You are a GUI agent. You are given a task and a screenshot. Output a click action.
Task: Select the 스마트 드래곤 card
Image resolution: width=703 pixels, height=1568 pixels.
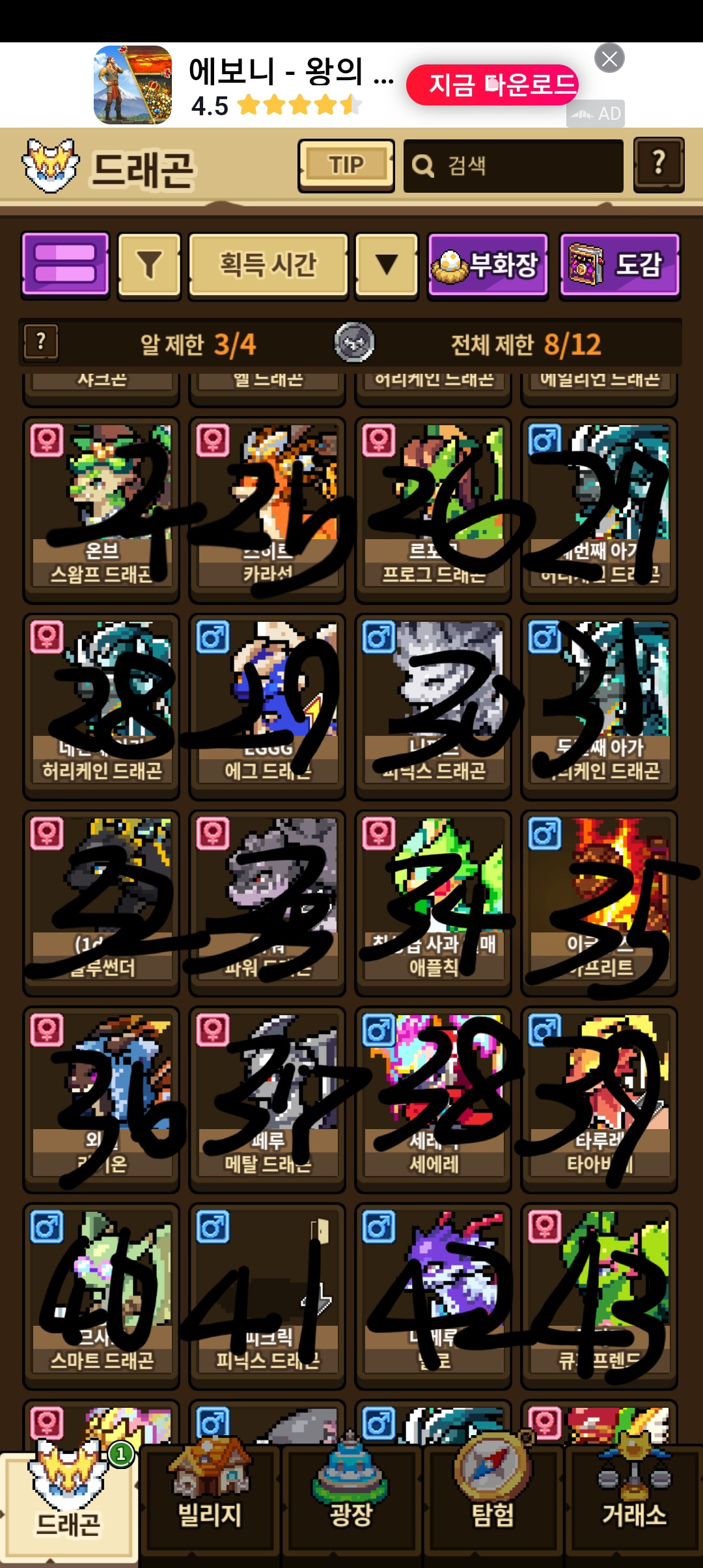[101, 1296]
